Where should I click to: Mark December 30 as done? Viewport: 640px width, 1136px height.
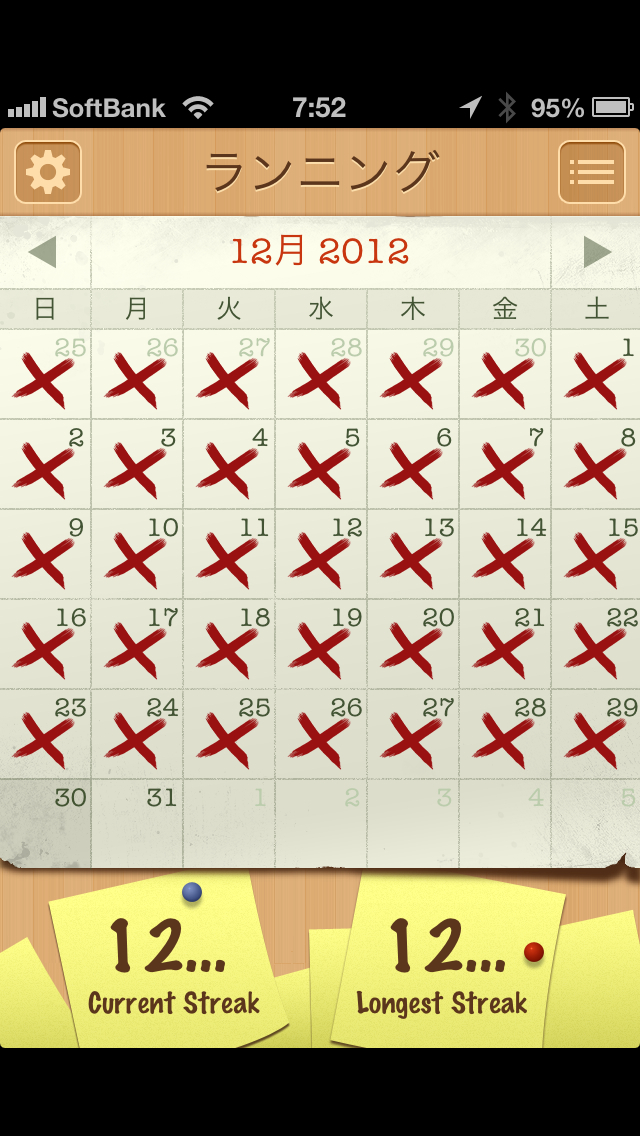coord(46,823)
